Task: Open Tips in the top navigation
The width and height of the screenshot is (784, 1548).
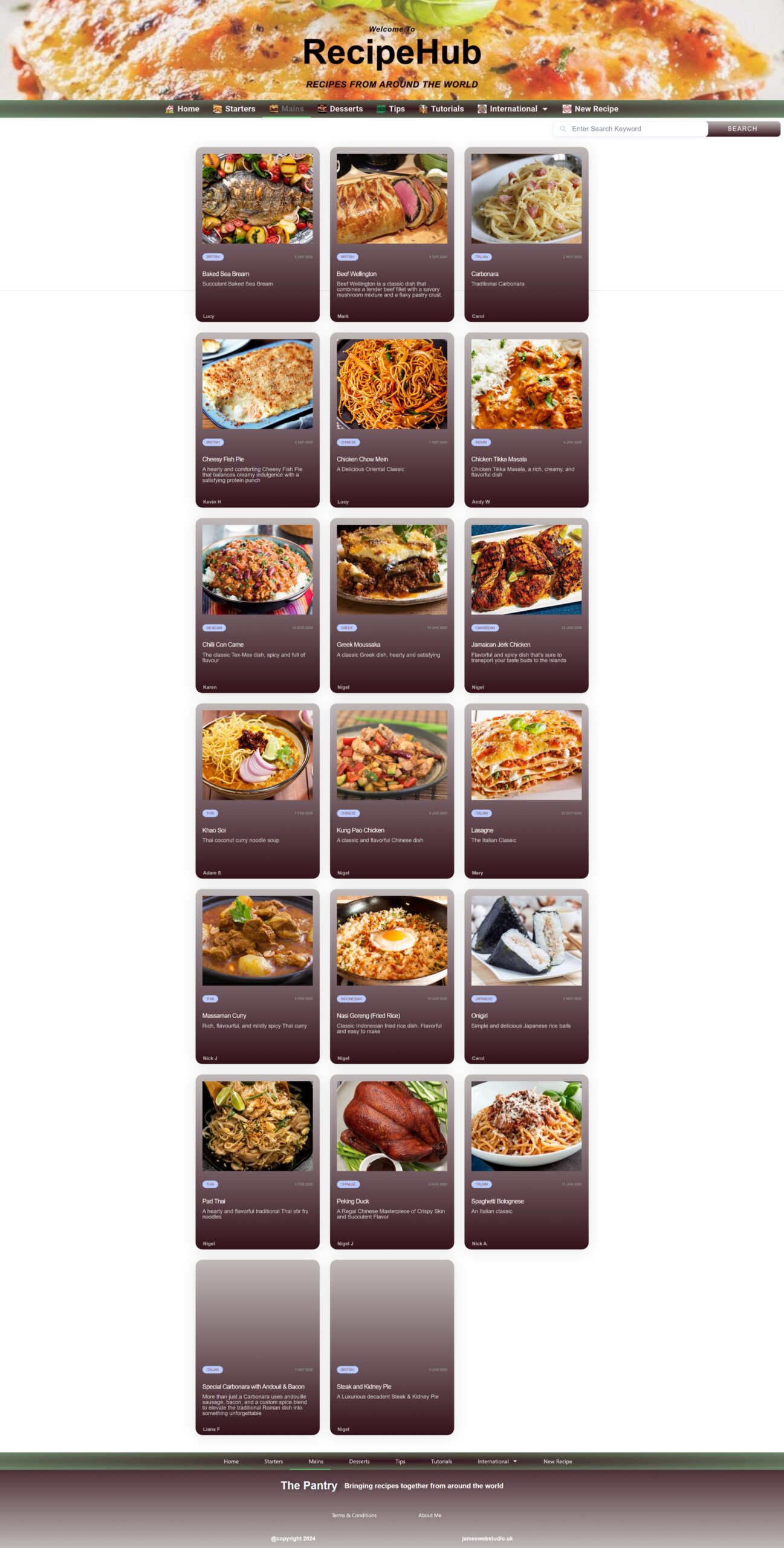Action: click(390, 109)
